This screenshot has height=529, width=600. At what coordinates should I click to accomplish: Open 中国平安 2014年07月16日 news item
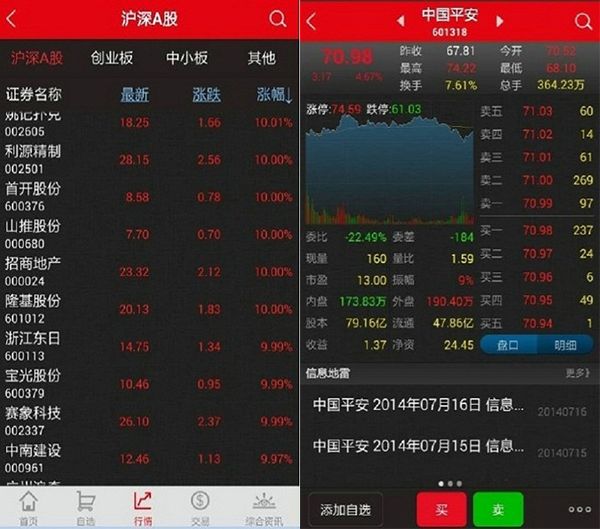[x=420, y=405]
